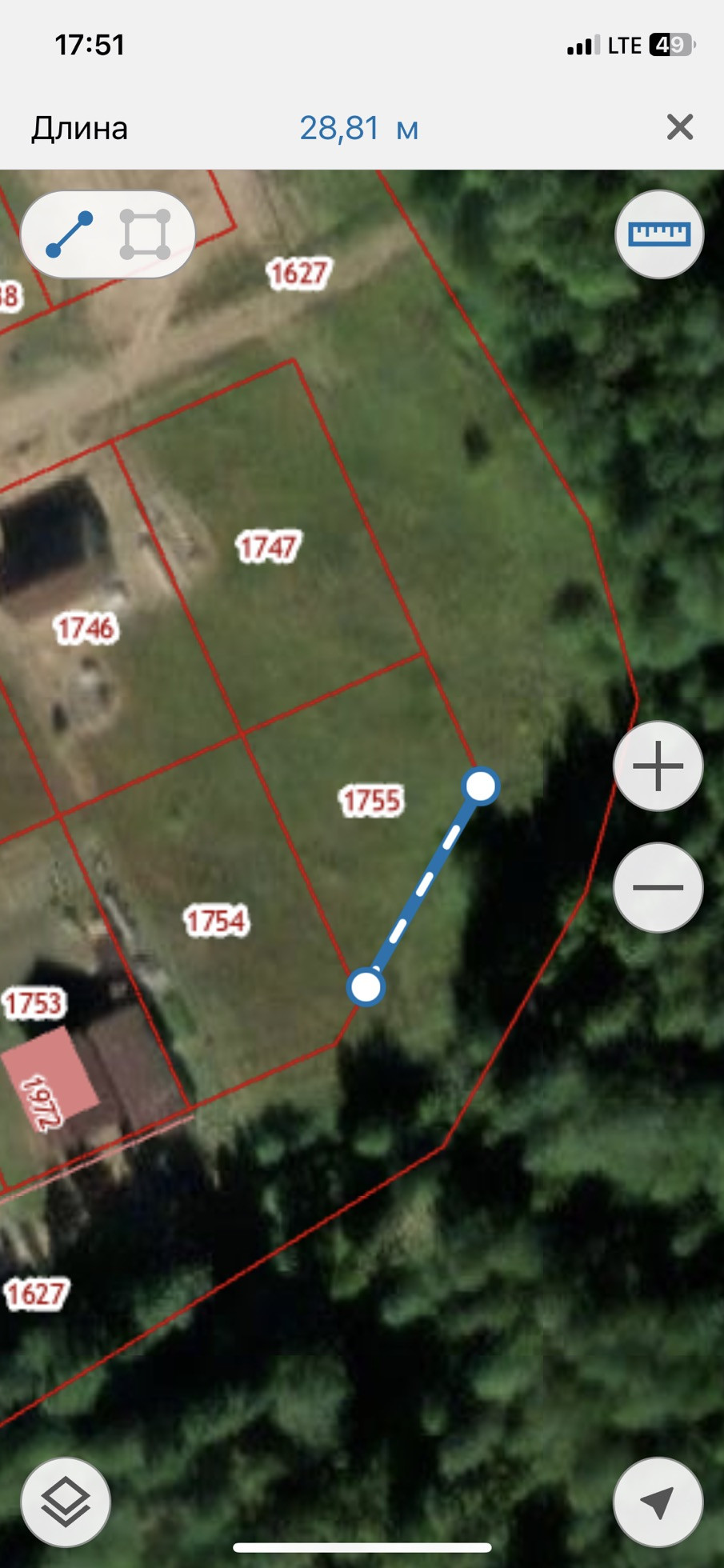Zoom in on the map
Image resolution: width=724 pixels, height=1568 pixels.
point(658,766)
